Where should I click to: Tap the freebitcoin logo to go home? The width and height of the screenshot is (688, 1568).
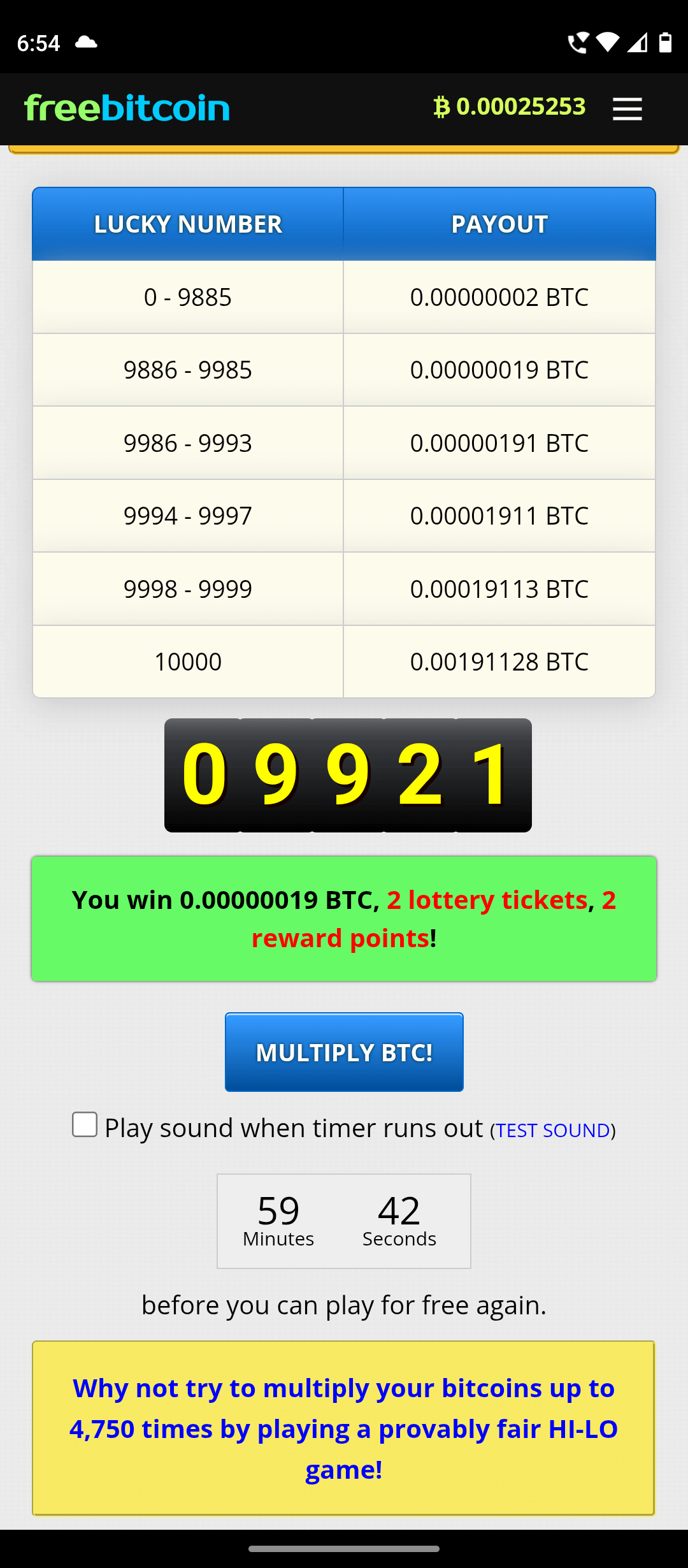tap(127, 108)
